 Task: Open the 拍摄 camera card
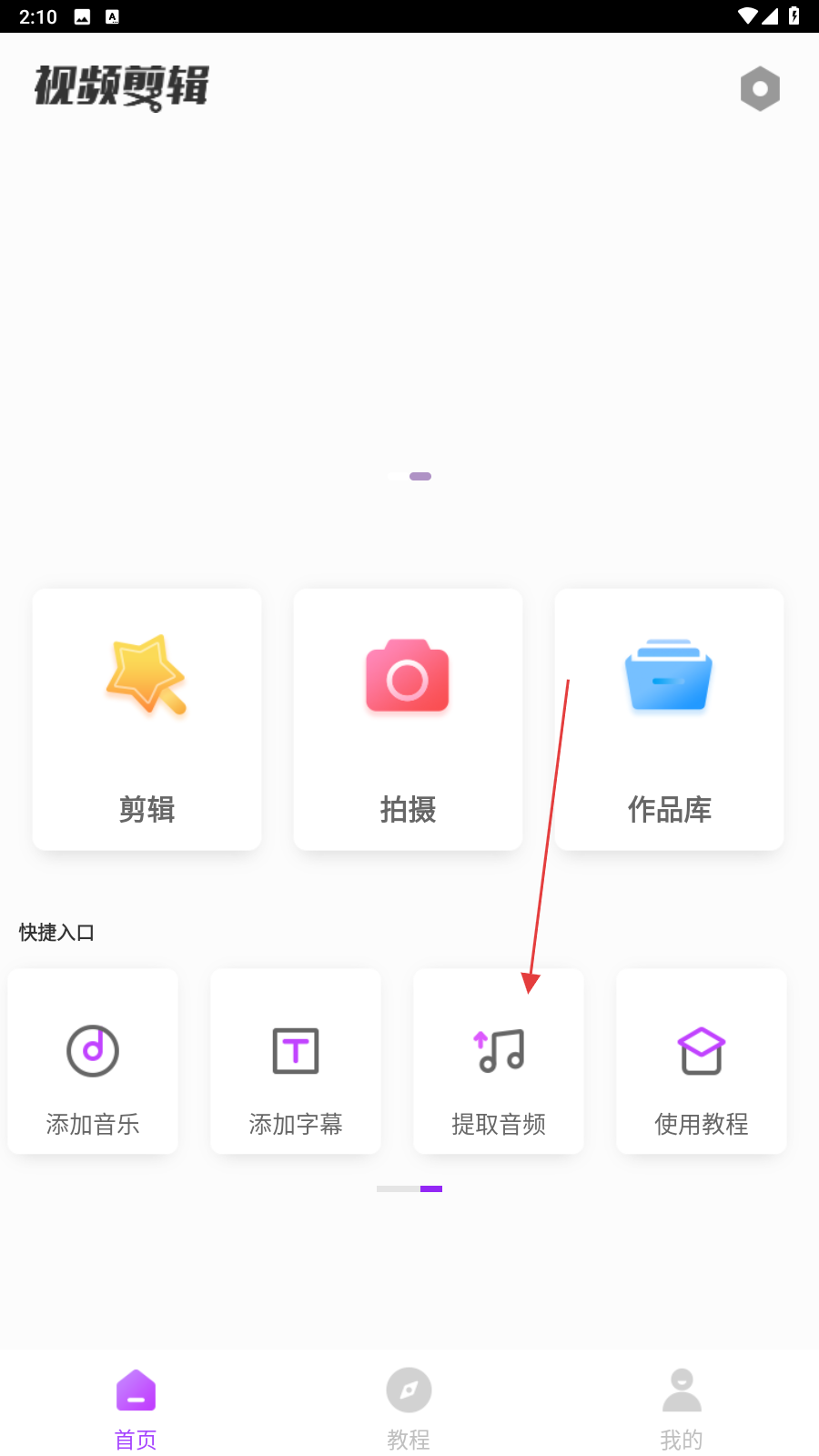[408, 719]
